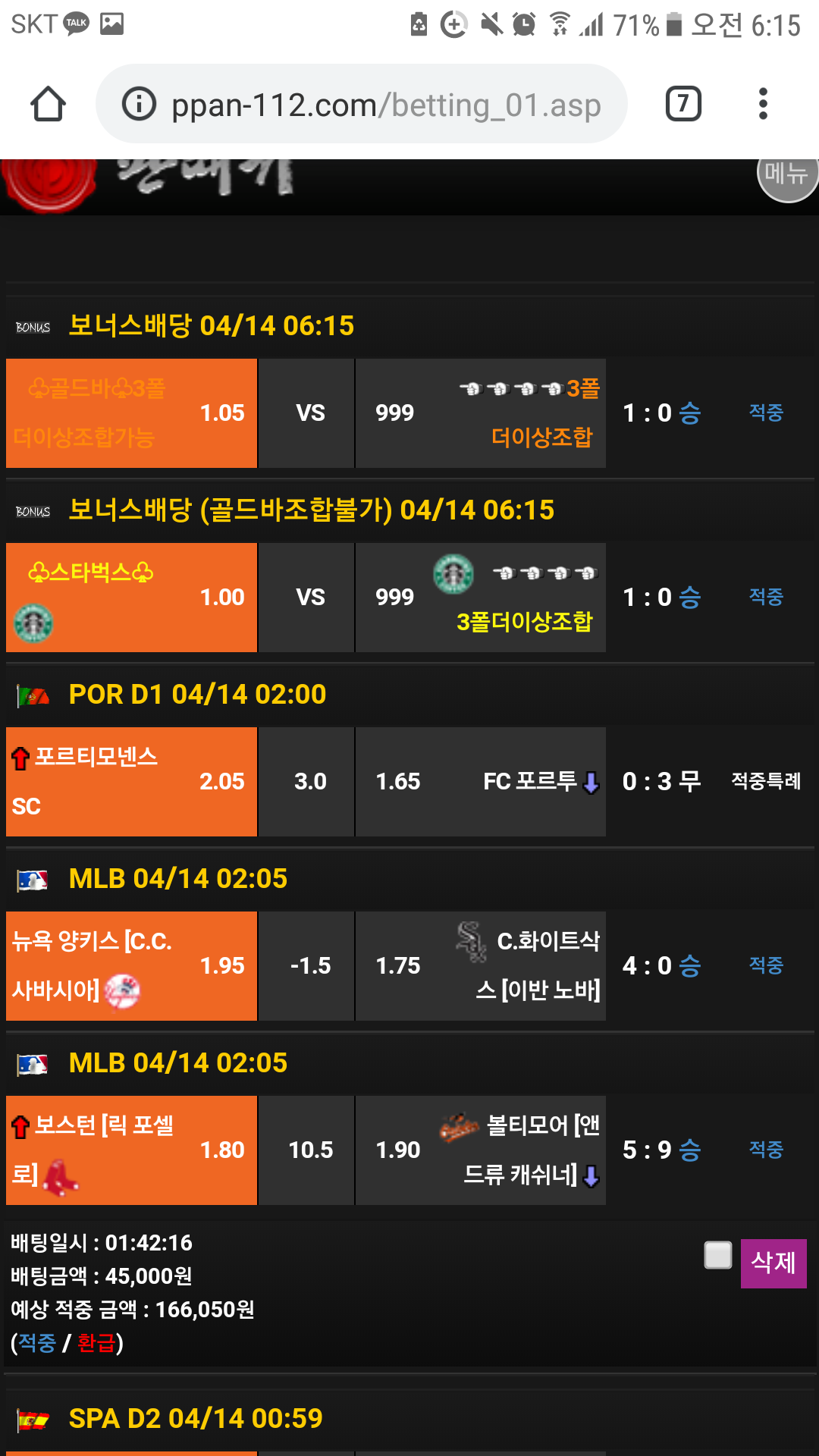Open the tab switcher showing 7 tabs

tap(682, 104)
